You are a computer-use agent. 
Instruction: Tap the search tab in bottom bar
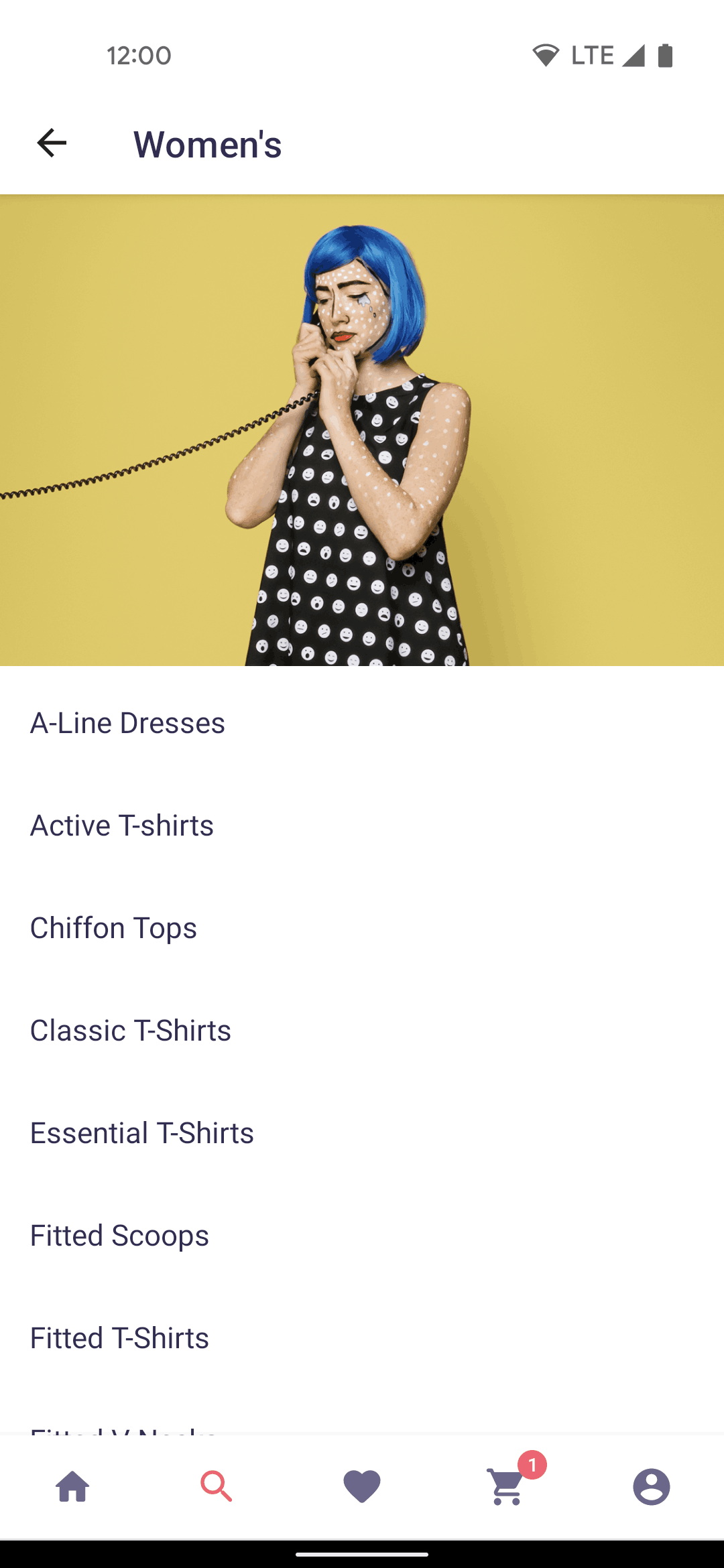217,1487
